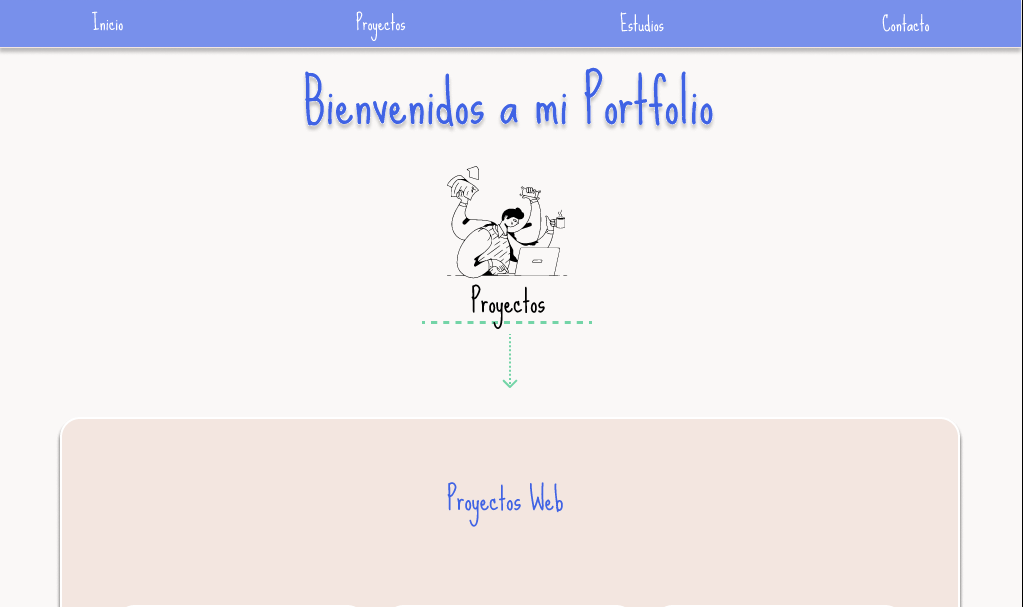Image resolution: width=1023 pixels, height=607 pixels.
Task: Open the Contacto nav link
Action: pos(905,24)
